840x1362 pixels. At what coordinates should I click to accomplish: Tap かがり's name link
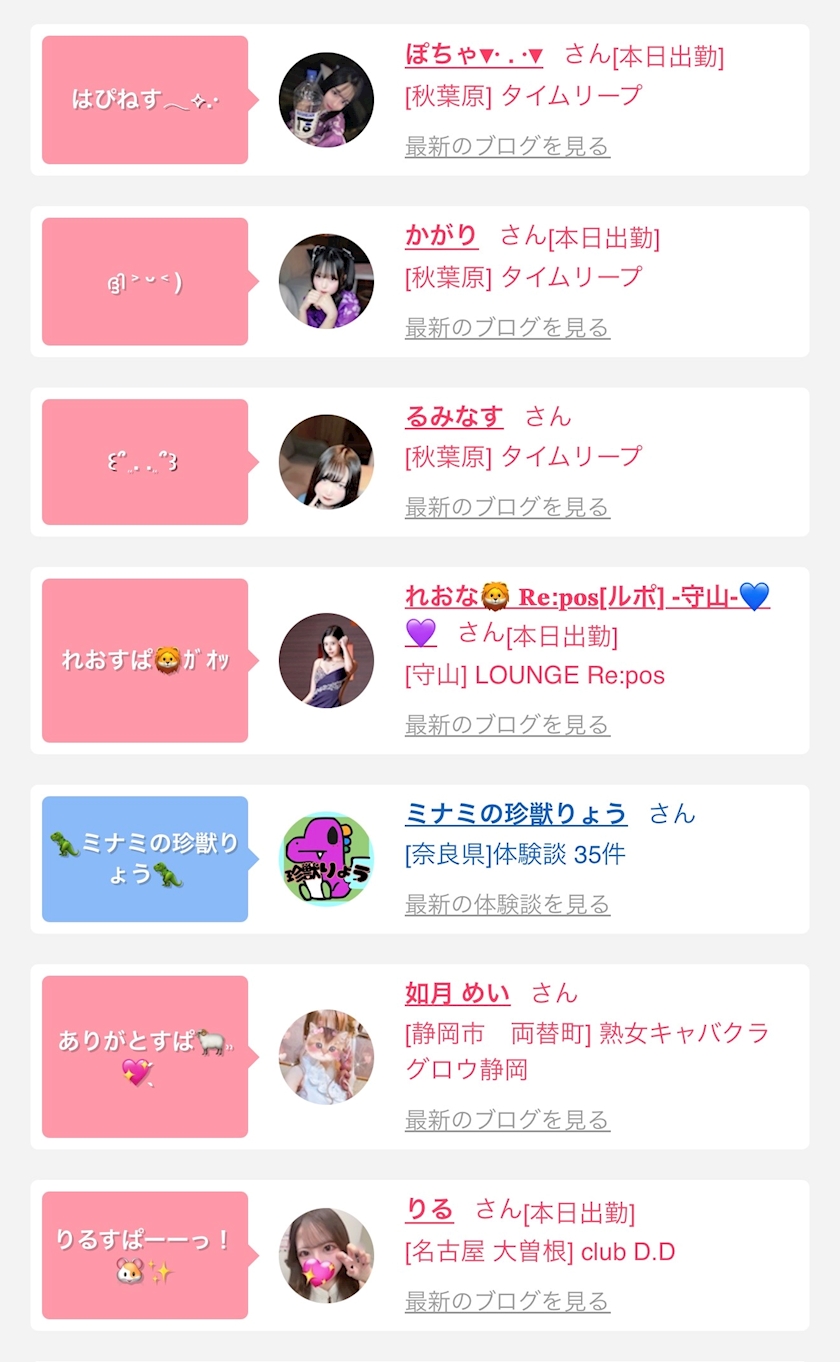click(x=442, y=236)
